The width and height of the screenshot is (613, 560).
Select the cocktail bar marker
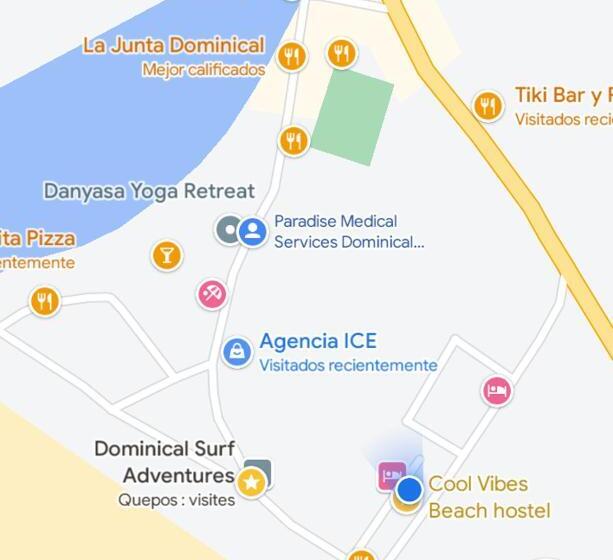point(167,255)
